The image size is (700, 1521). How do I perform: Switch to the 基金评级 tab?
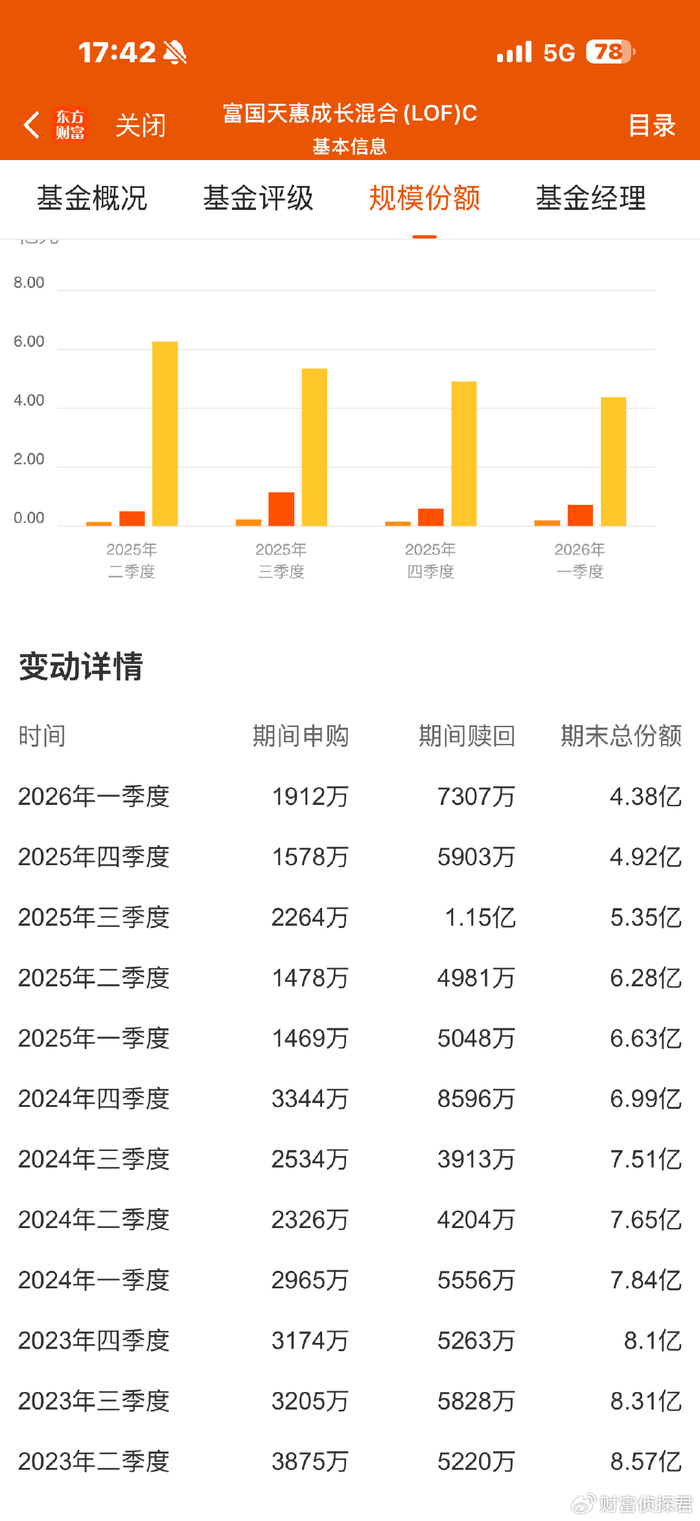[x=258, y=198]
